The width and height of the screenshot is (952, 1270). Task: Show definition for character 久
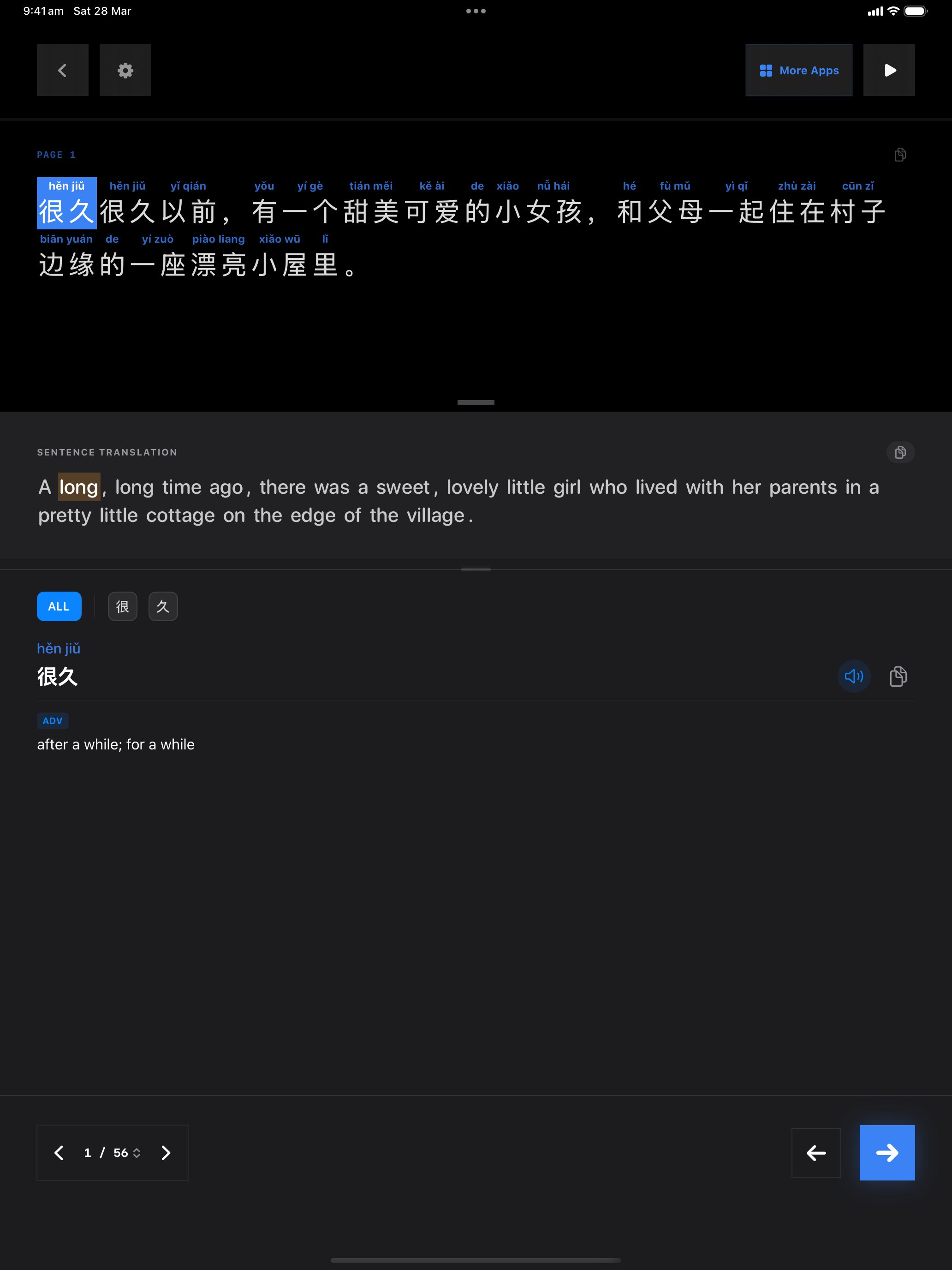(x=163, y=606)
